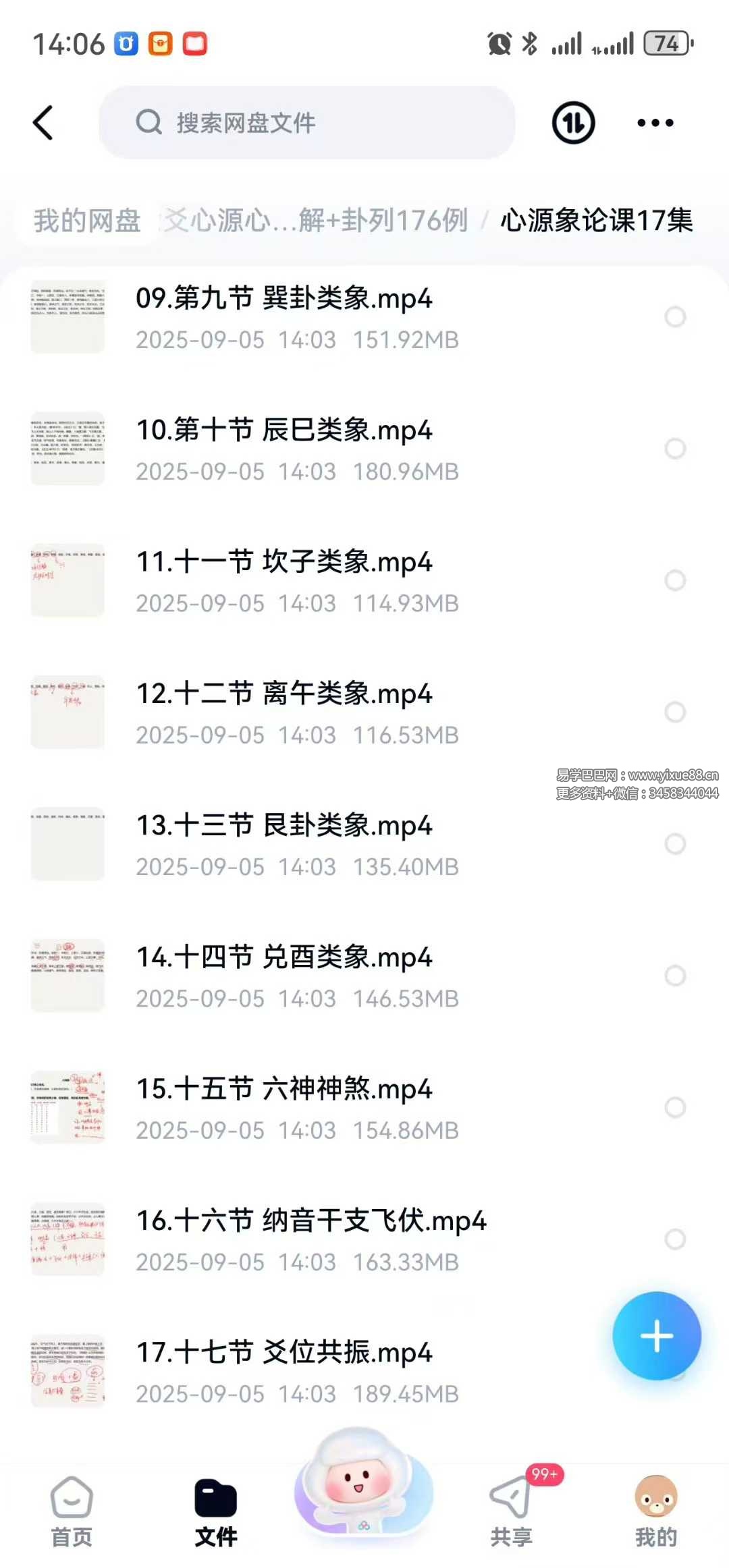The image size is (729, 1568).
Task: Select the checkbox for 12.十二节 离午类象.mp4
Action: [675, 712]
